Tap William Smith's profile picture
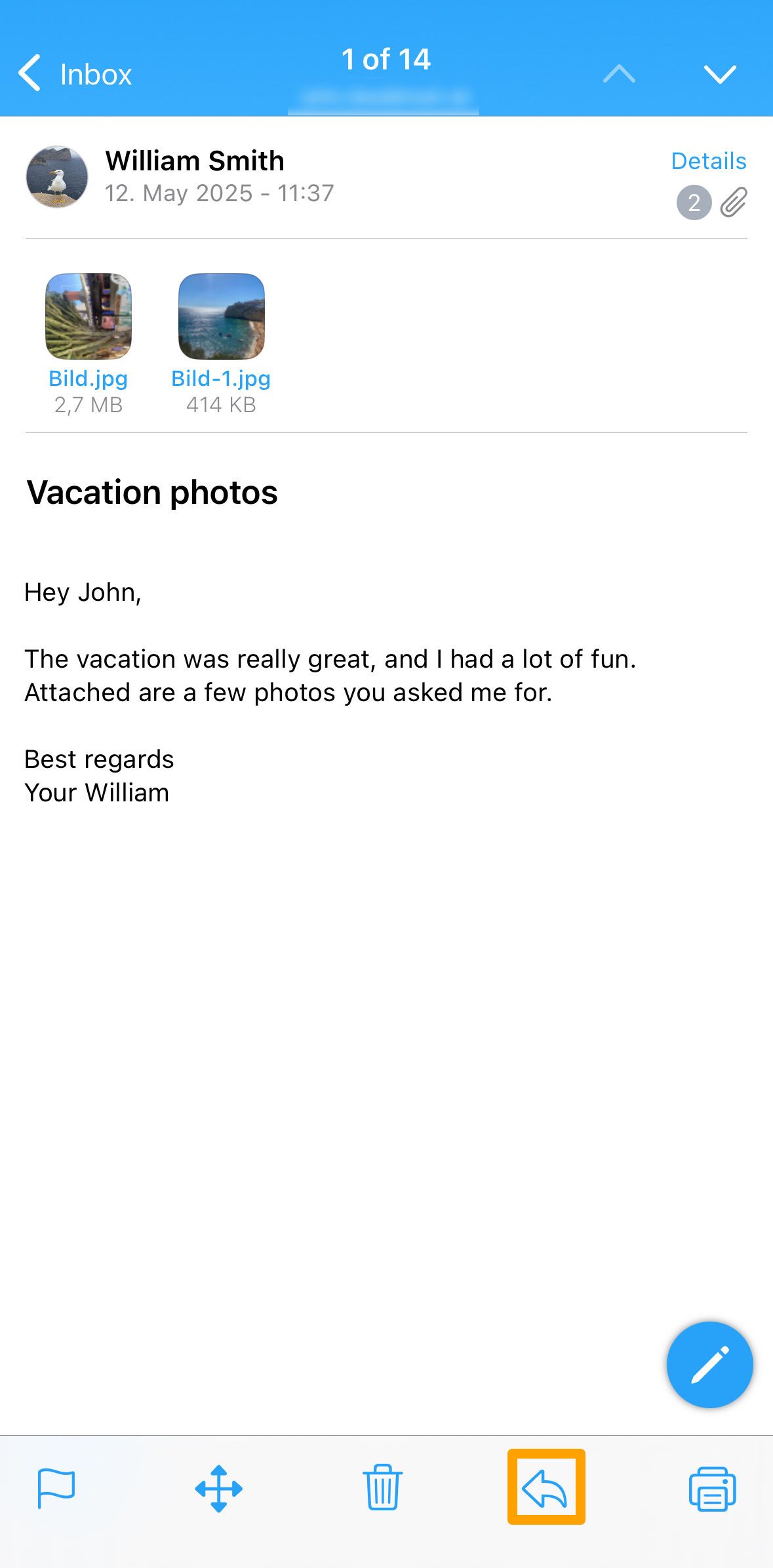Screen dimensions: 773x1568 57,177
